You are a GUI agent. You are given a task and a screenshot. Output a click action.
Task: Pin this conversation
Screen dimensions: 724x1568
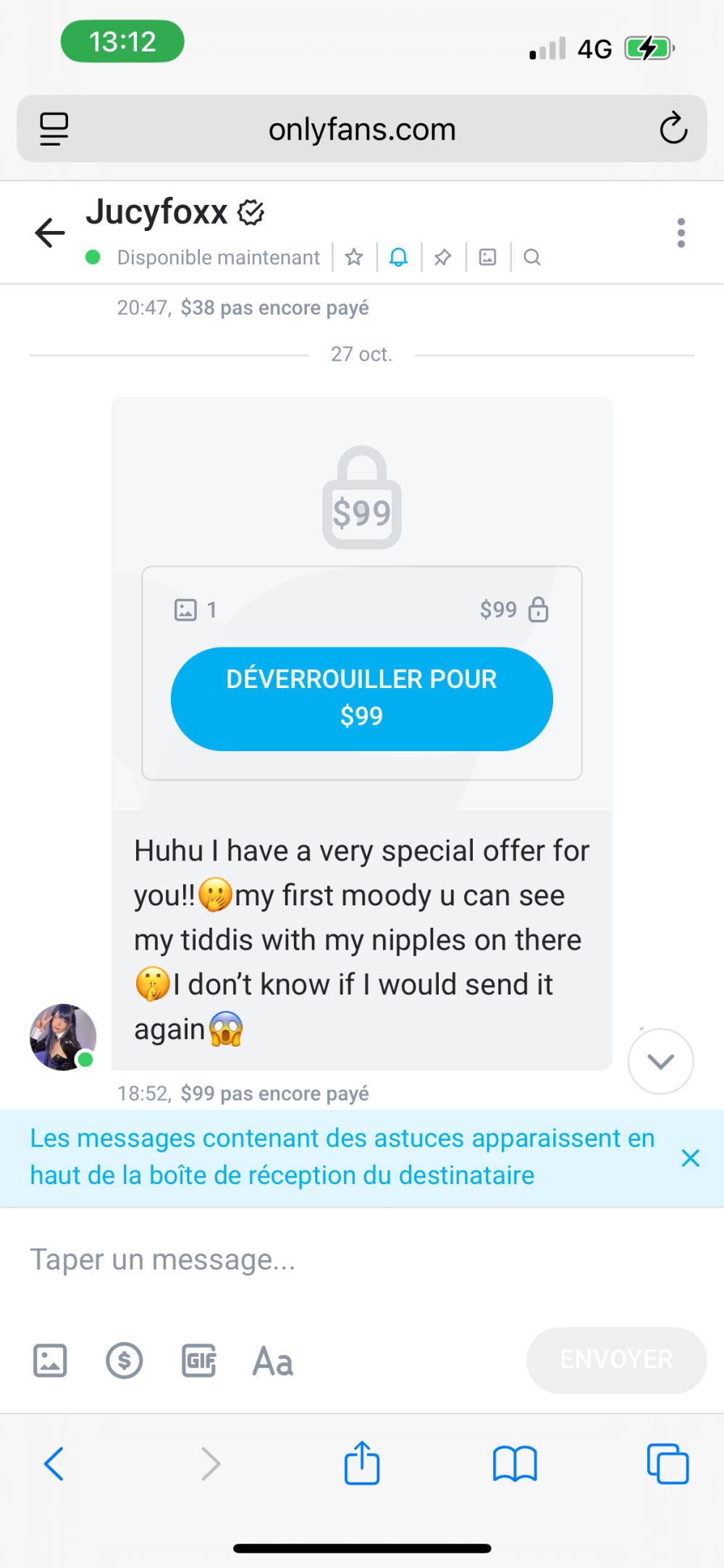coord(443,257)
